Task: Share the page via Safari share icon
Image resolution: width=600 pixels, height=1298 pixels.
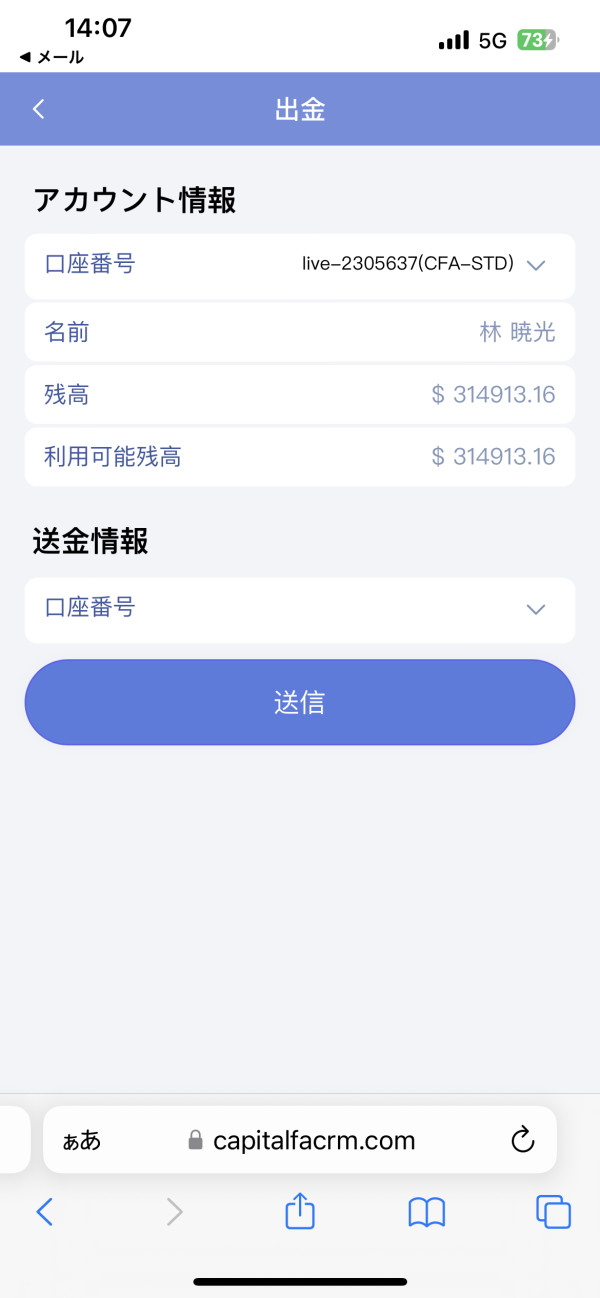Action: click(x=300, y=1211)
